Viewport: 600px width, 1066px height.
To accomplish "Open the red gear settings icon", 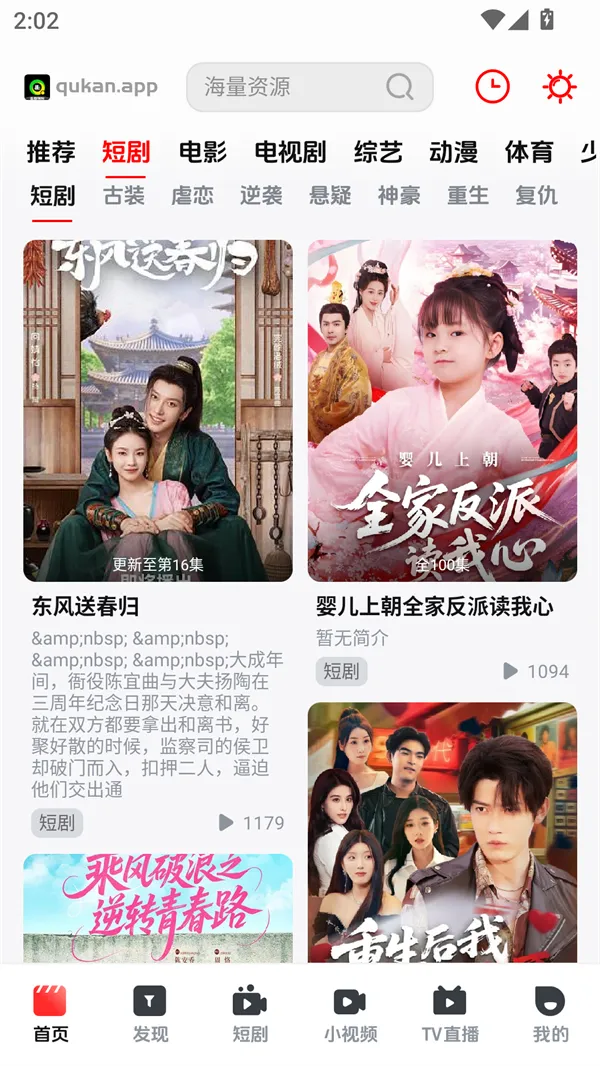I will coord(559,87).
